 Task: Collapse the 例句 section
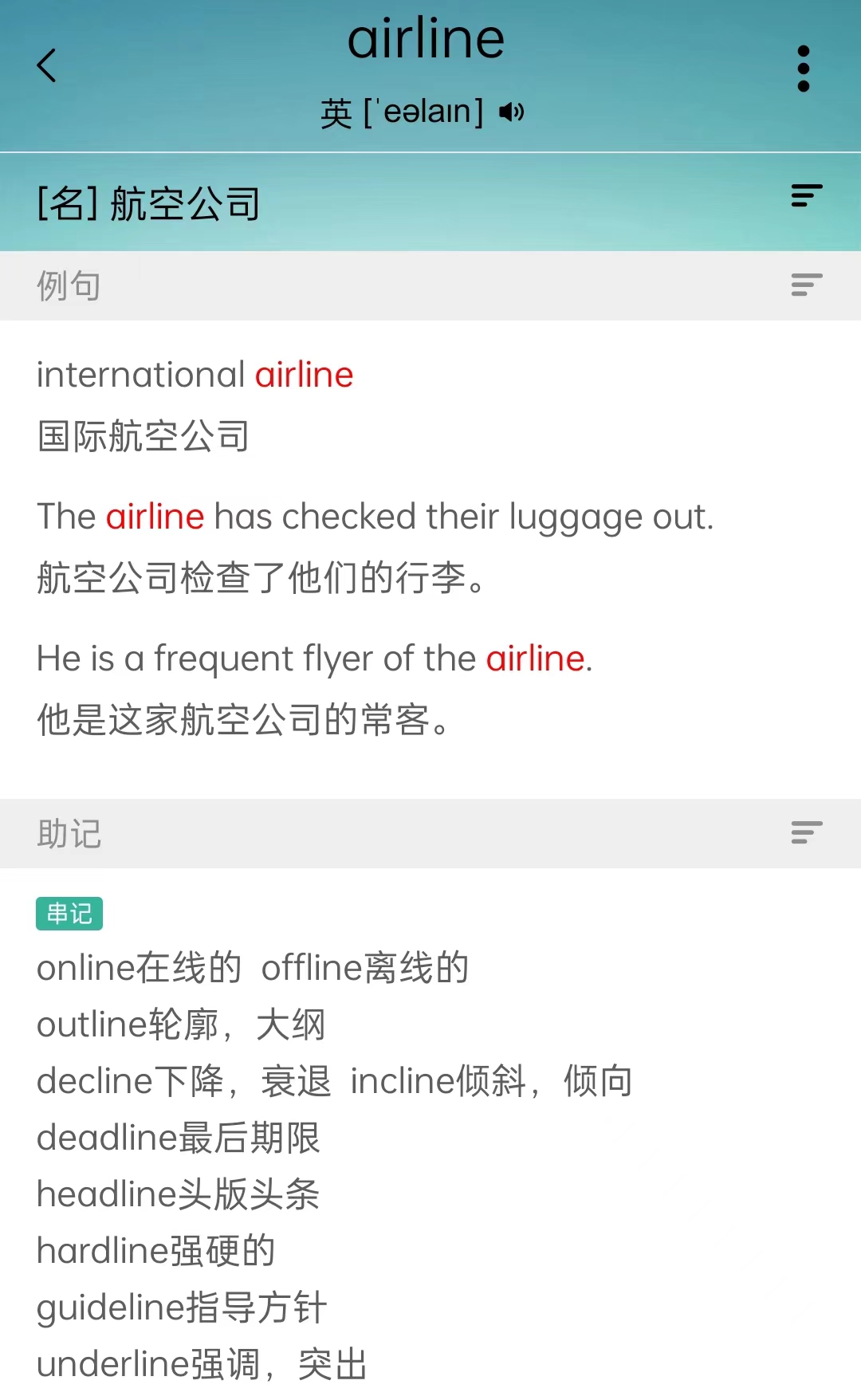(x=806, y=285)
